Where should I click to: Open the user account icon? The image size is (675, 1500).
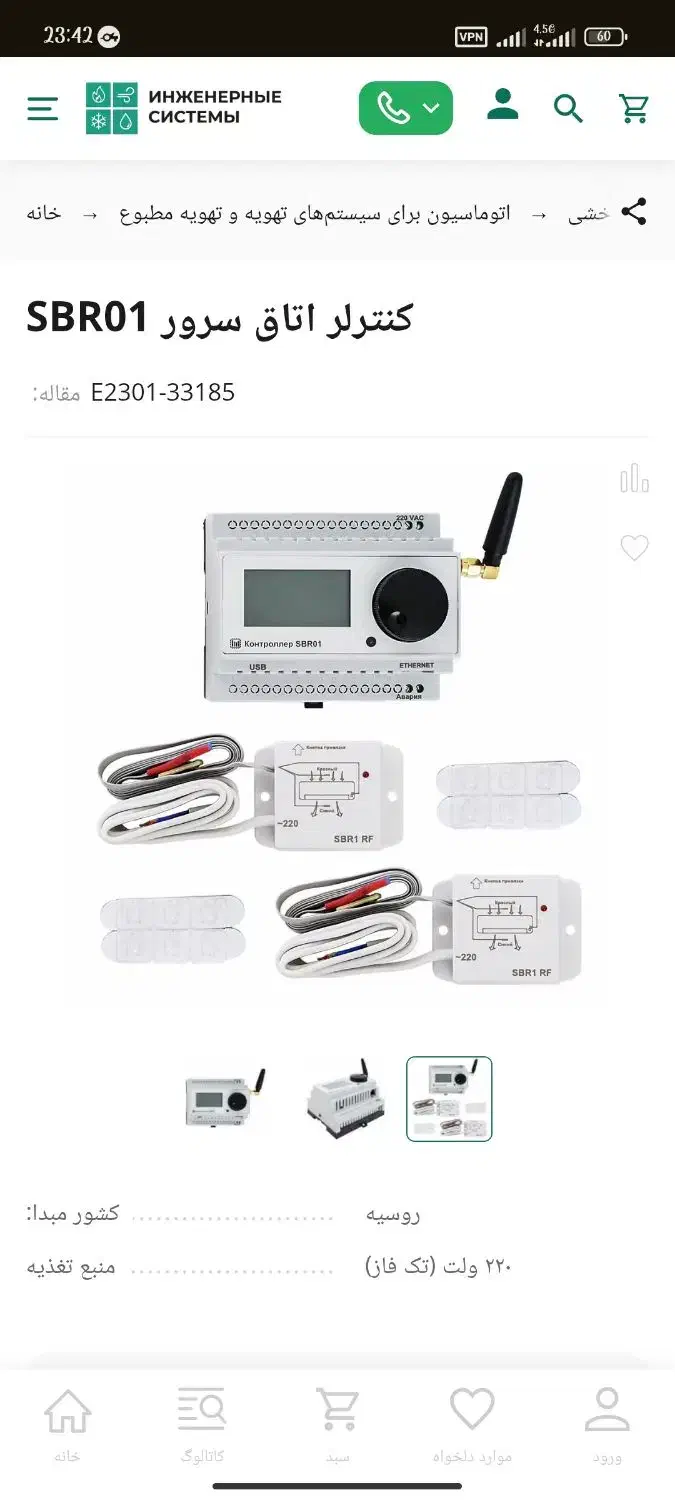pos(502,106)
